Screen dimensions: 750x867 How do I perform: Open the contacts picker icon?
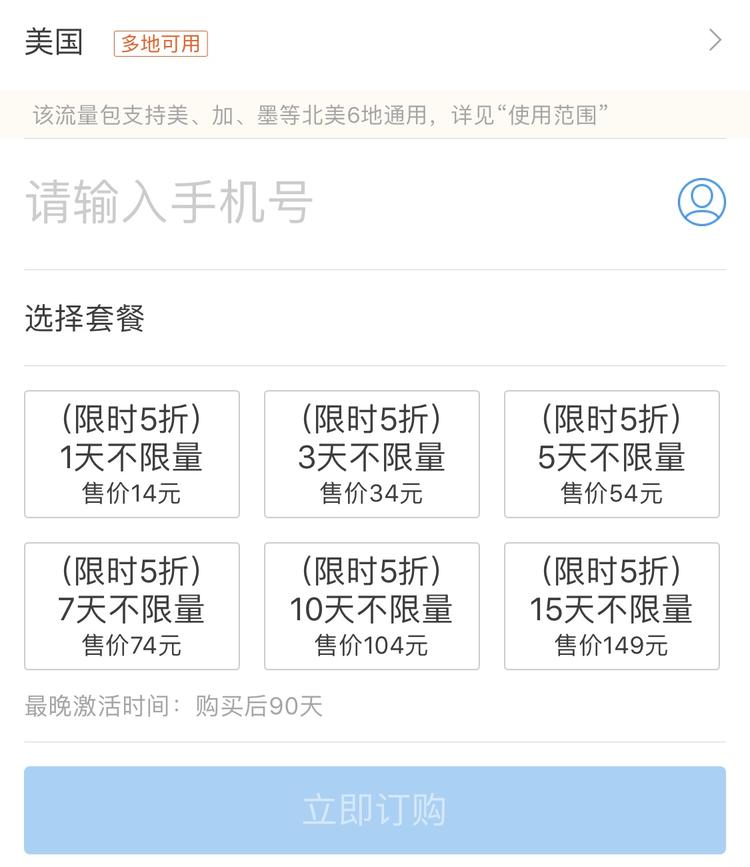[701, 202]
